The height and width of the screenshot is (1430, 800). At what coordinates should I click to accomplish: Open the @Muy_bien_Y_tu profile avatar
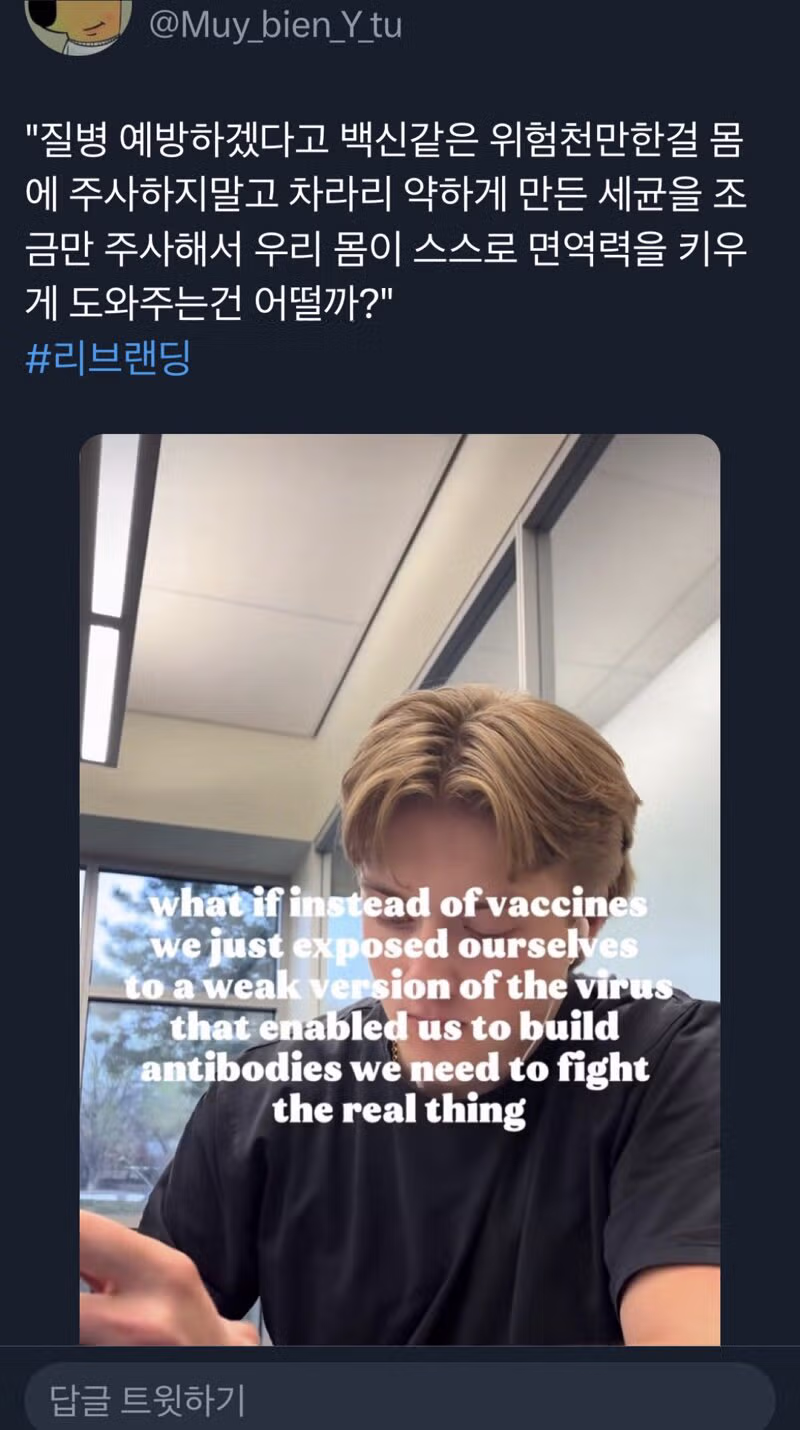coord(72,22)
